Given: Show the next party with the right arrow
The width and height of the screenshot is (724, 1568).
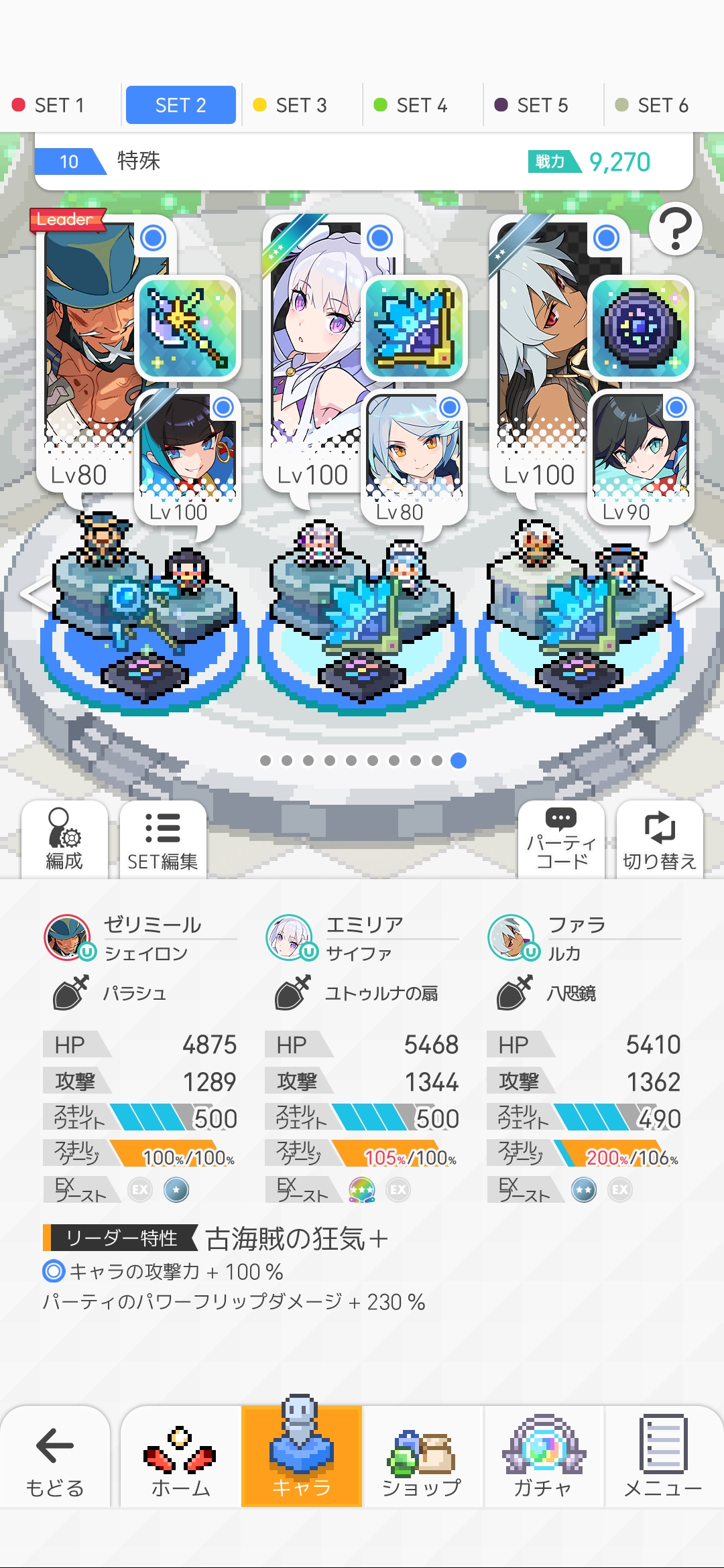Looking at the screenshot, I should (x=689, y=593).
